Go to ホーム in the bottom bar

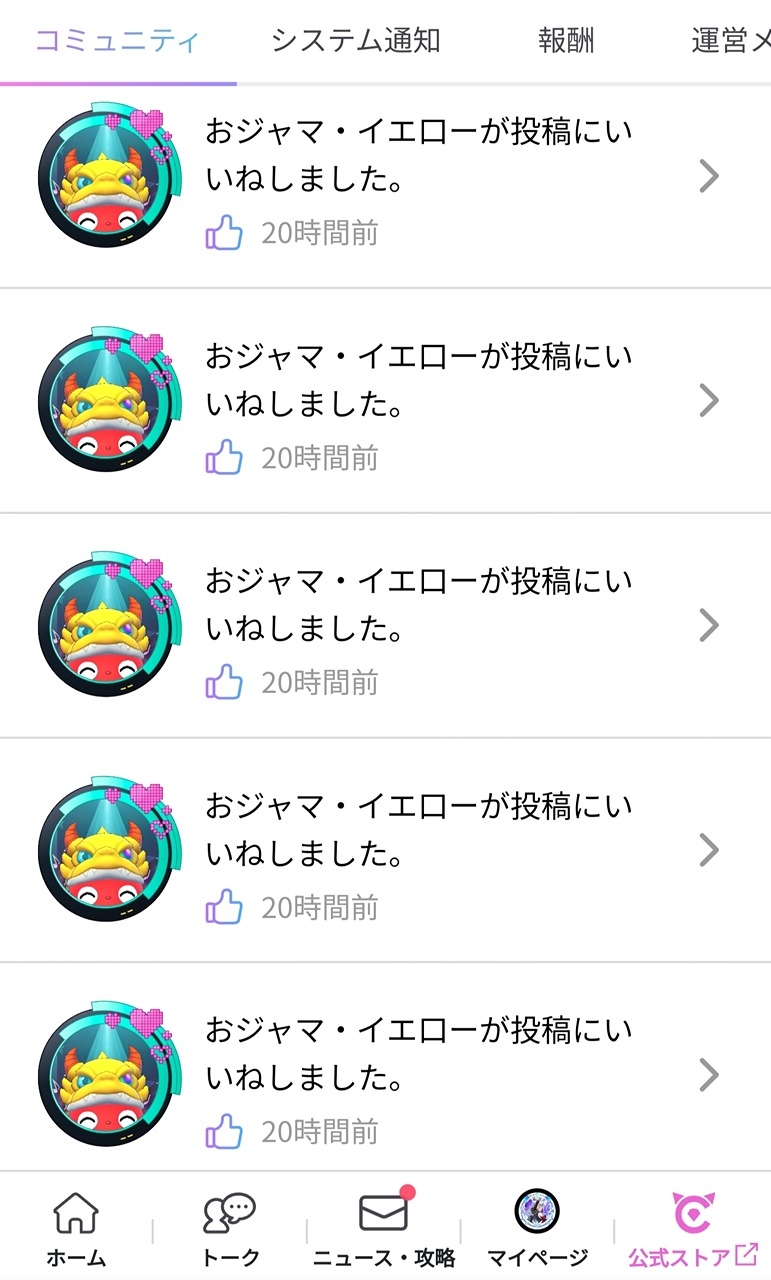click(x=76, y=1229)
